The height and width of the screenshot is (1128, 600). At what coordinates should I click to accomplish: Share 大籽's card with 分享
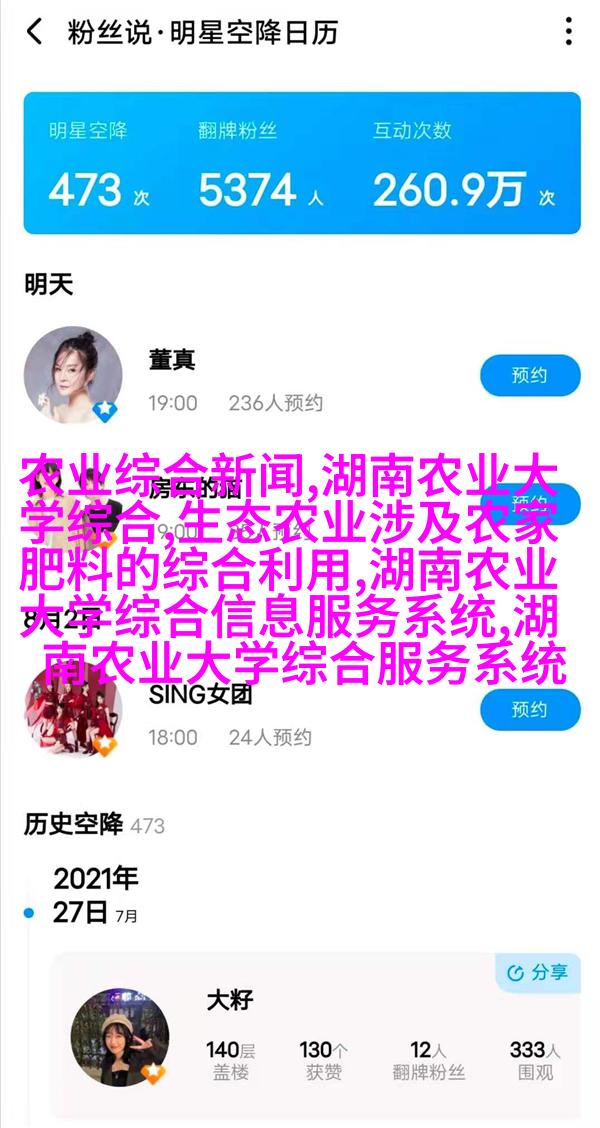(x=538, y=972)
